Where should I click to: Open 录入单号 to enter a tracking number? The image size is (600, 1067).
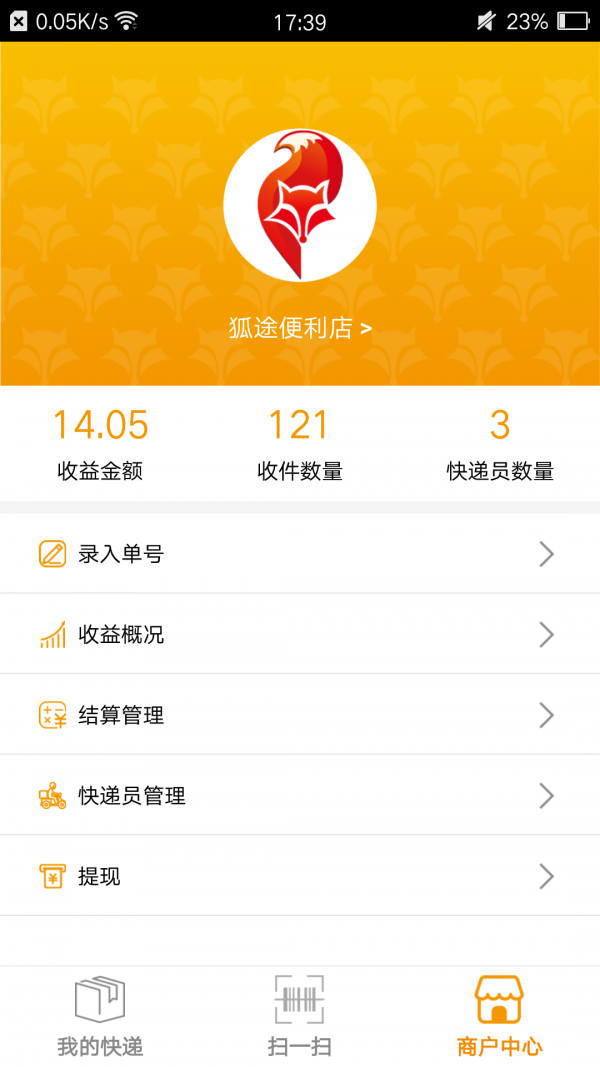tap(299, 554)
